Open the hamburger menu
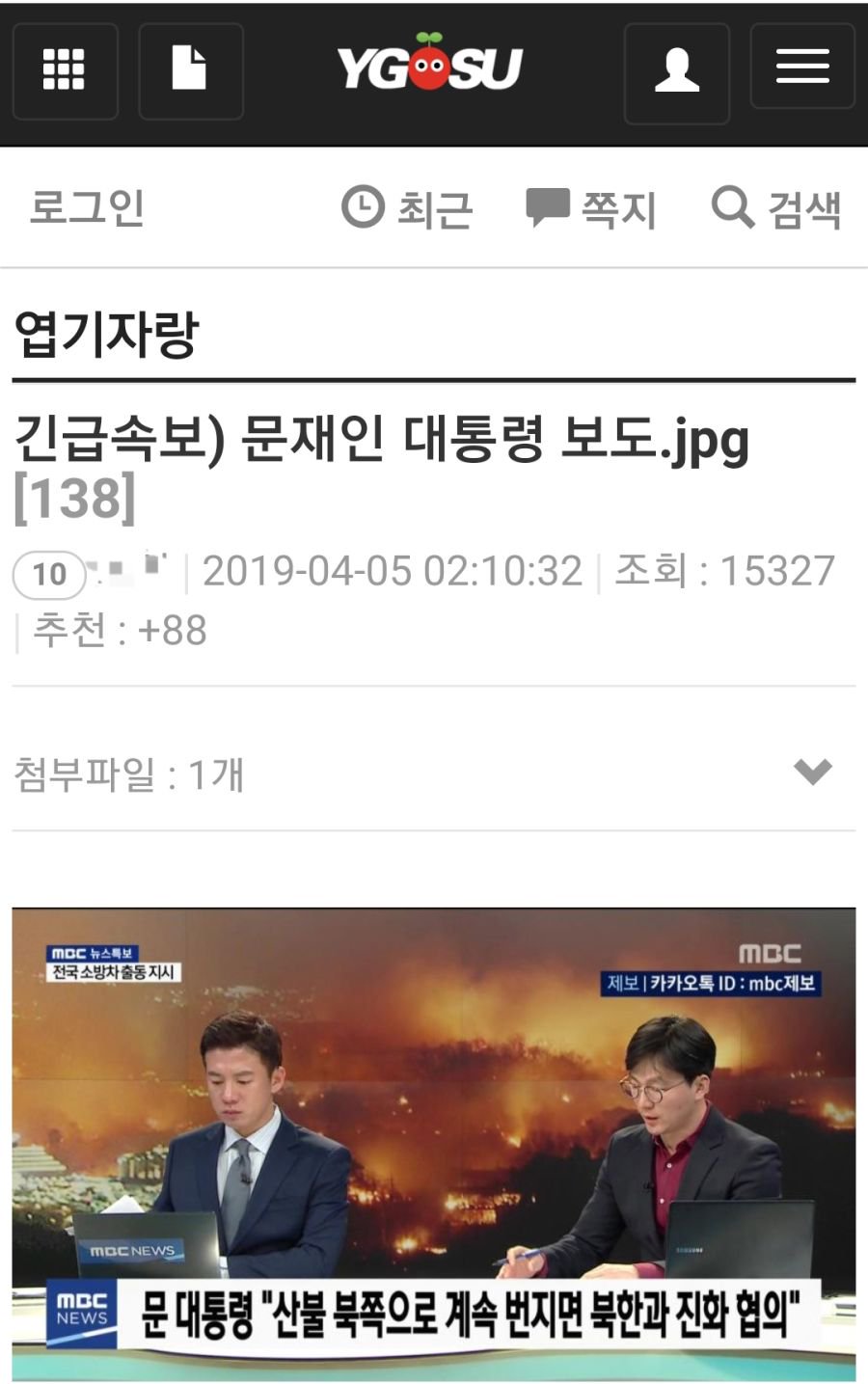Screen dimensions: 868x1384 click(801, 66)
